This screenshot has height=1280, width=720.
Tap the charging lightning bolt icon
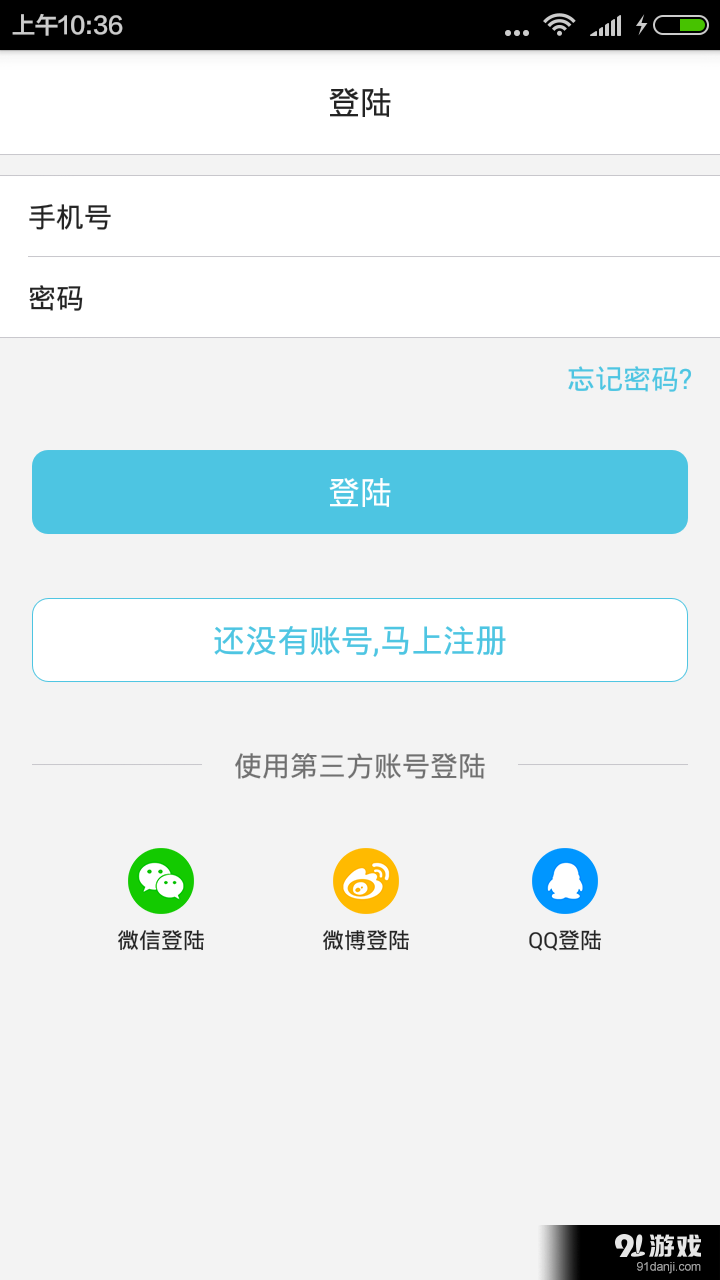[641, 25]
